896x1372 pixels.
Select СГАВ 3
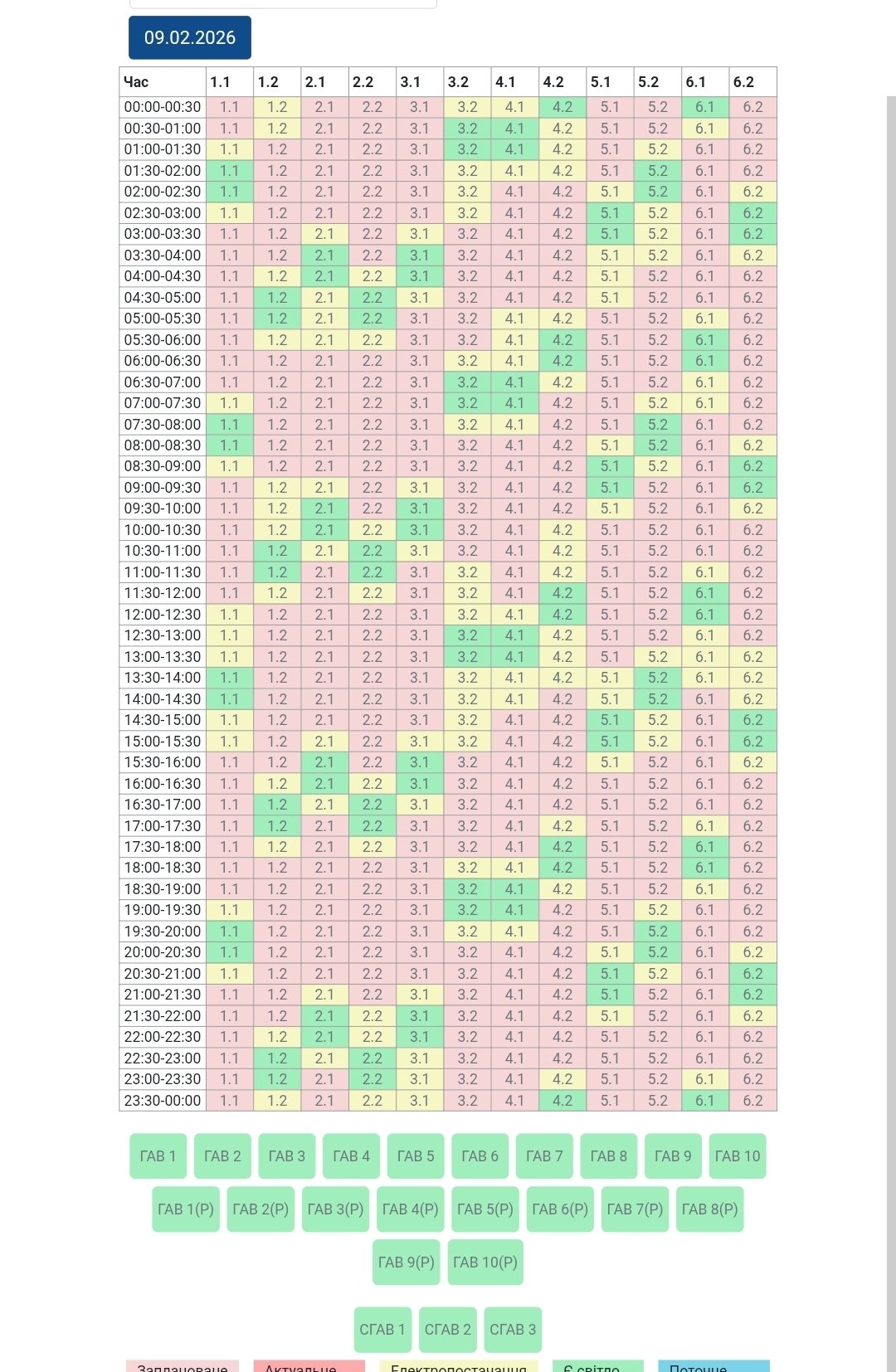pyautogui.click(x=512, y=1330)
